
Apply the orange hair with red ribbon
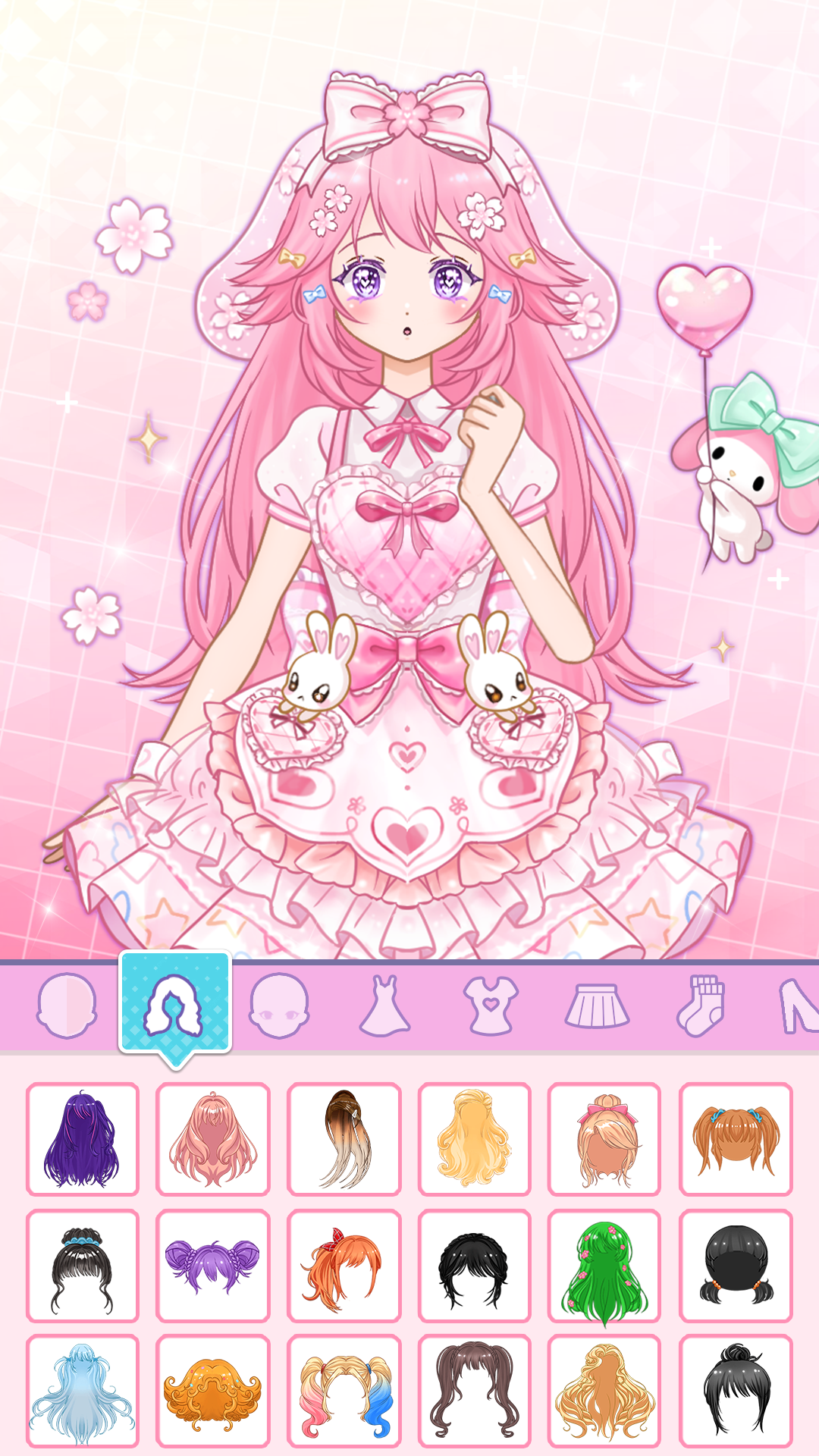pyautogui.click(x=344, y=1266)
